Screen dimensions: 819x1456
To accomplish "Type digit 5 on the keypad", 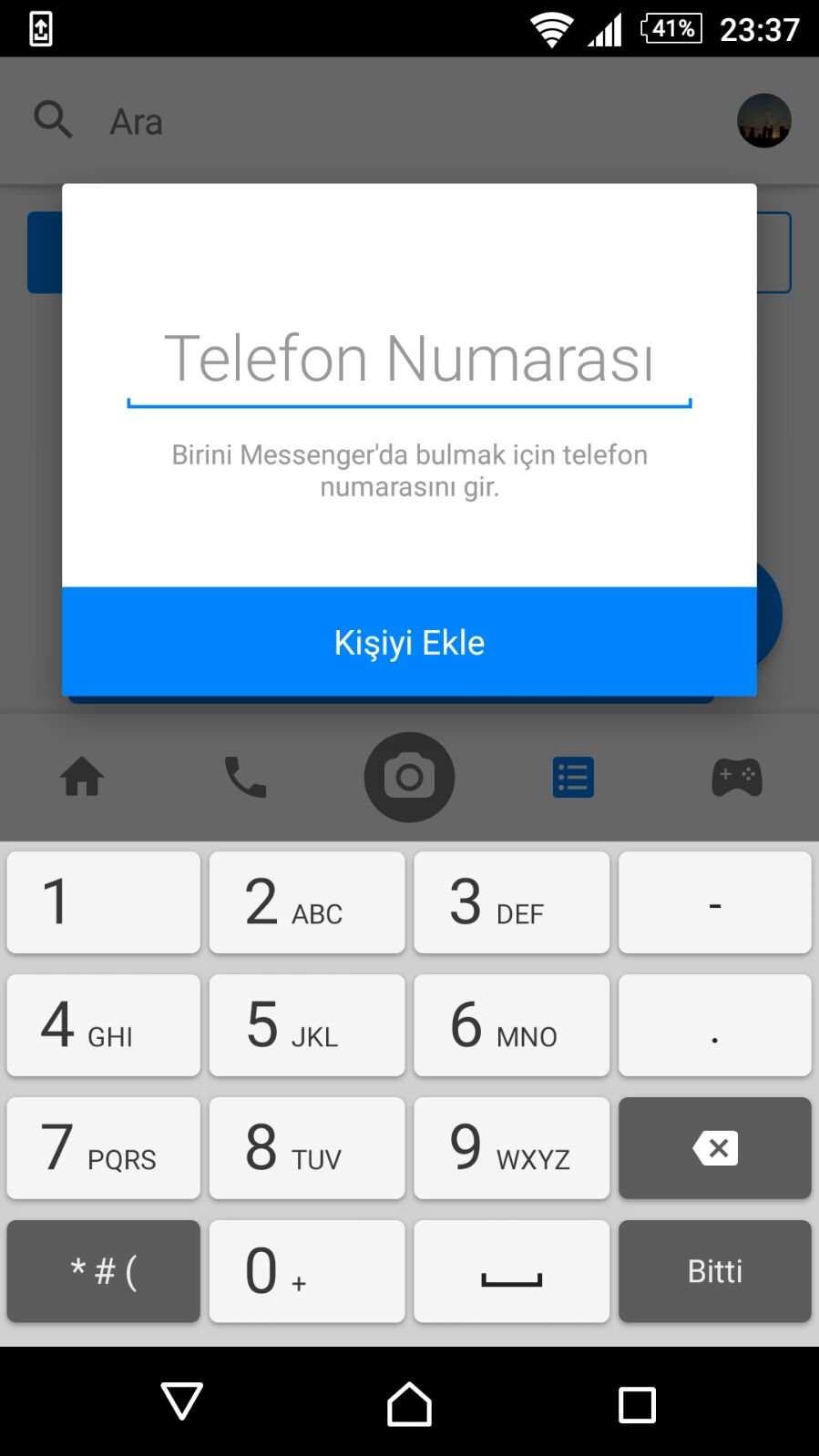I will coord(307,1025).
